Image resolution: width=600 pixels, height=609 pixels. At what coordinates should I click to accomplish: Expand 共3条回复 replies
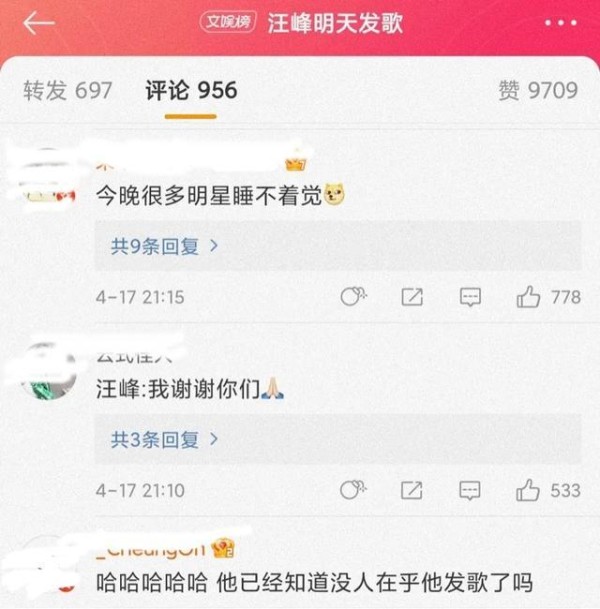pos(164,439)
